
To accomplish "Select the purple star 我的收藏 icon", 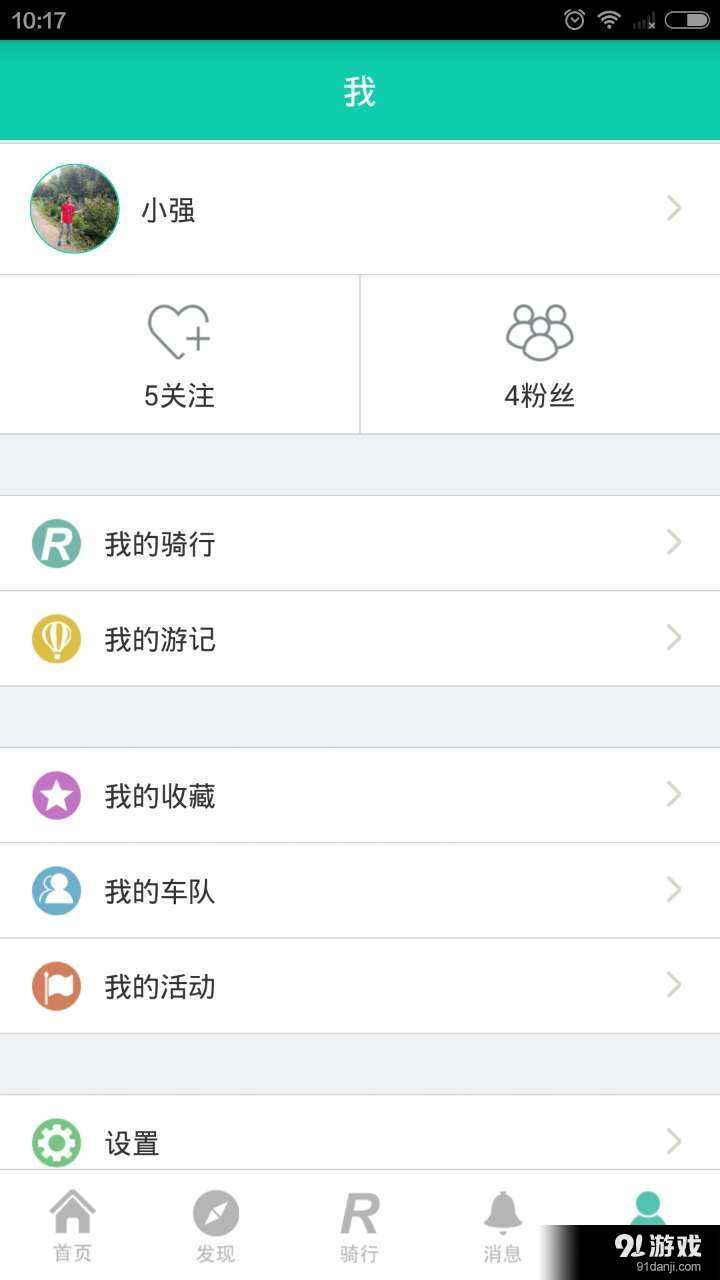I will [x=56, y=795].
